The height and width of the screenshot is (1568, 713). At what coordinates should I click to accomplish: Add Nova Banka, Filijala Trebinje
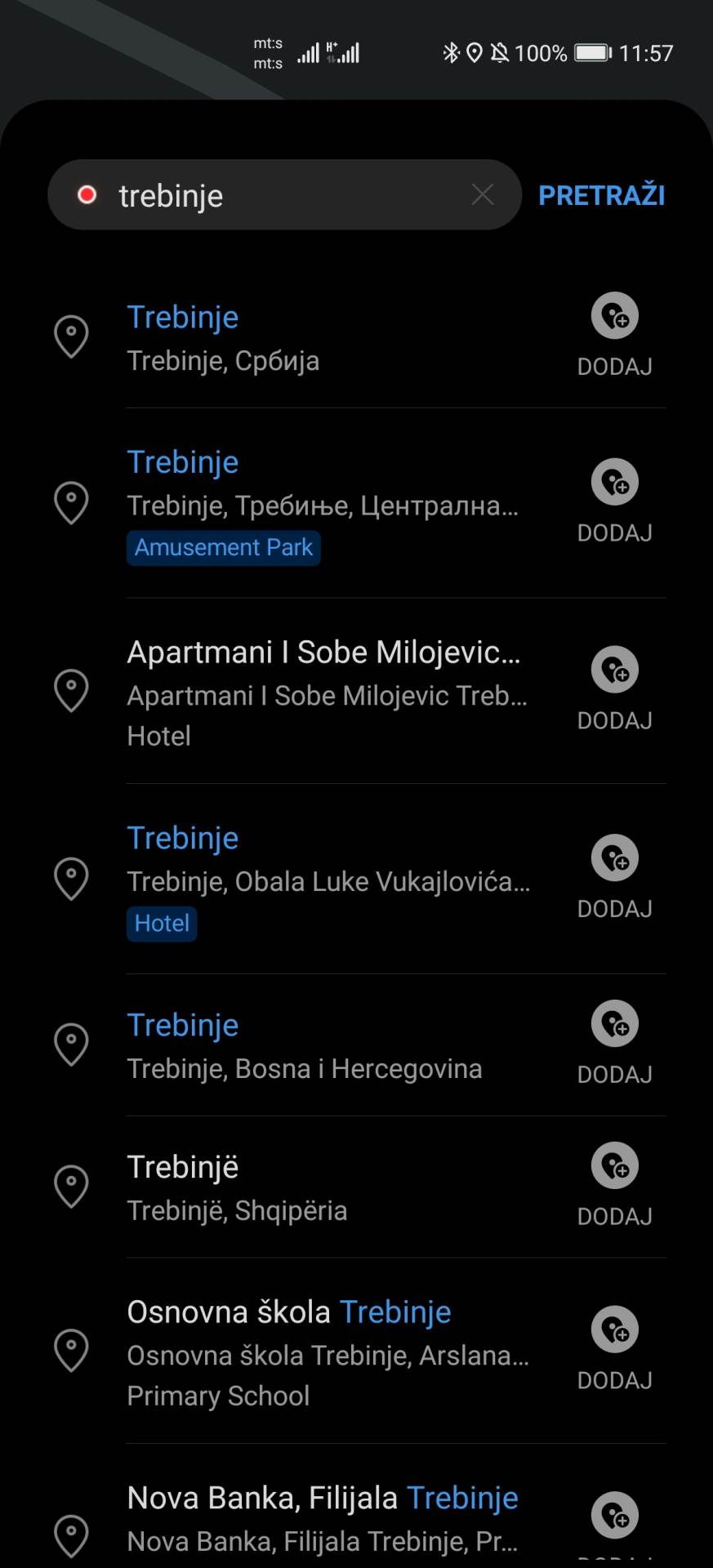pos(614,1515)
